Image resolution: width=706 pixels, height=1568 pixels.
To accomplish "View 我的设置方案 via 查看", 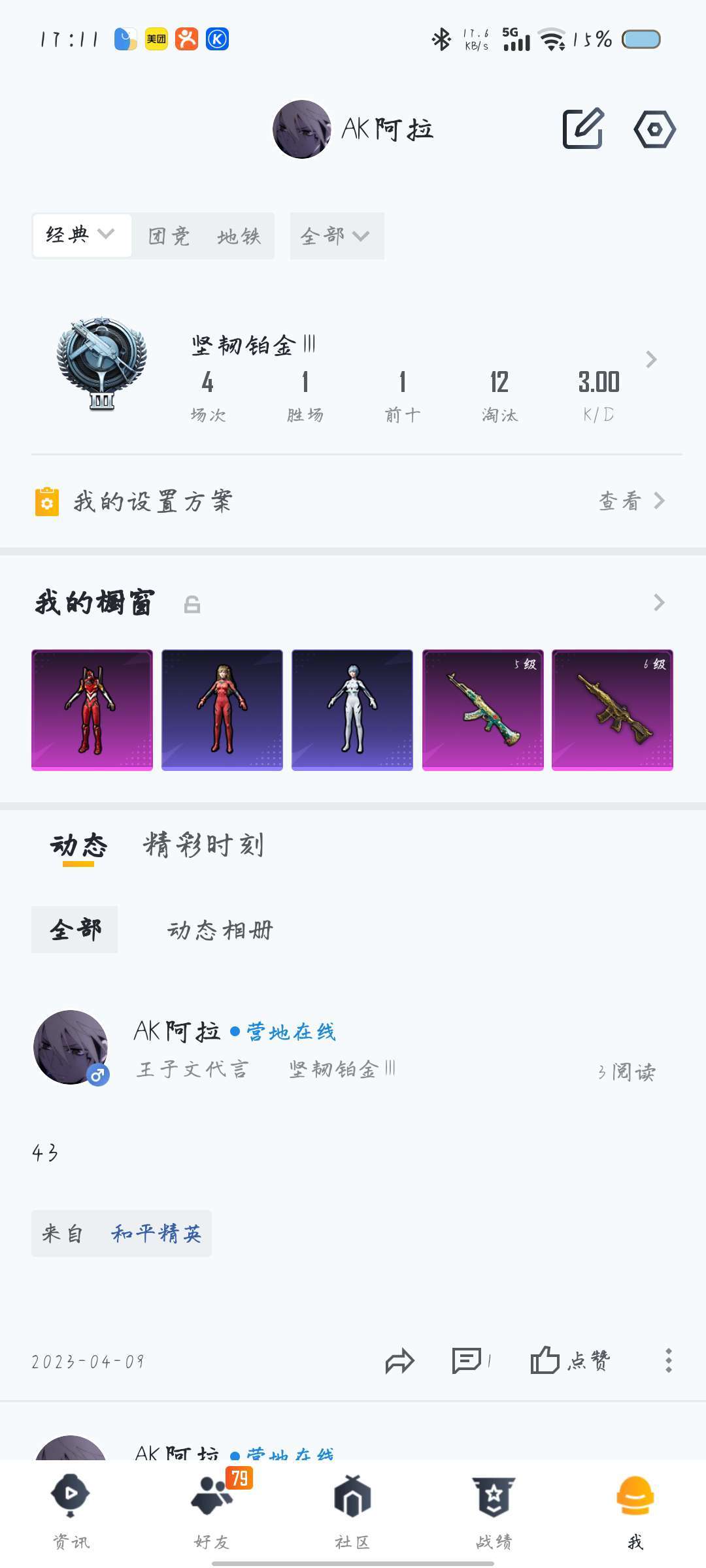I will tap(631, 501).
